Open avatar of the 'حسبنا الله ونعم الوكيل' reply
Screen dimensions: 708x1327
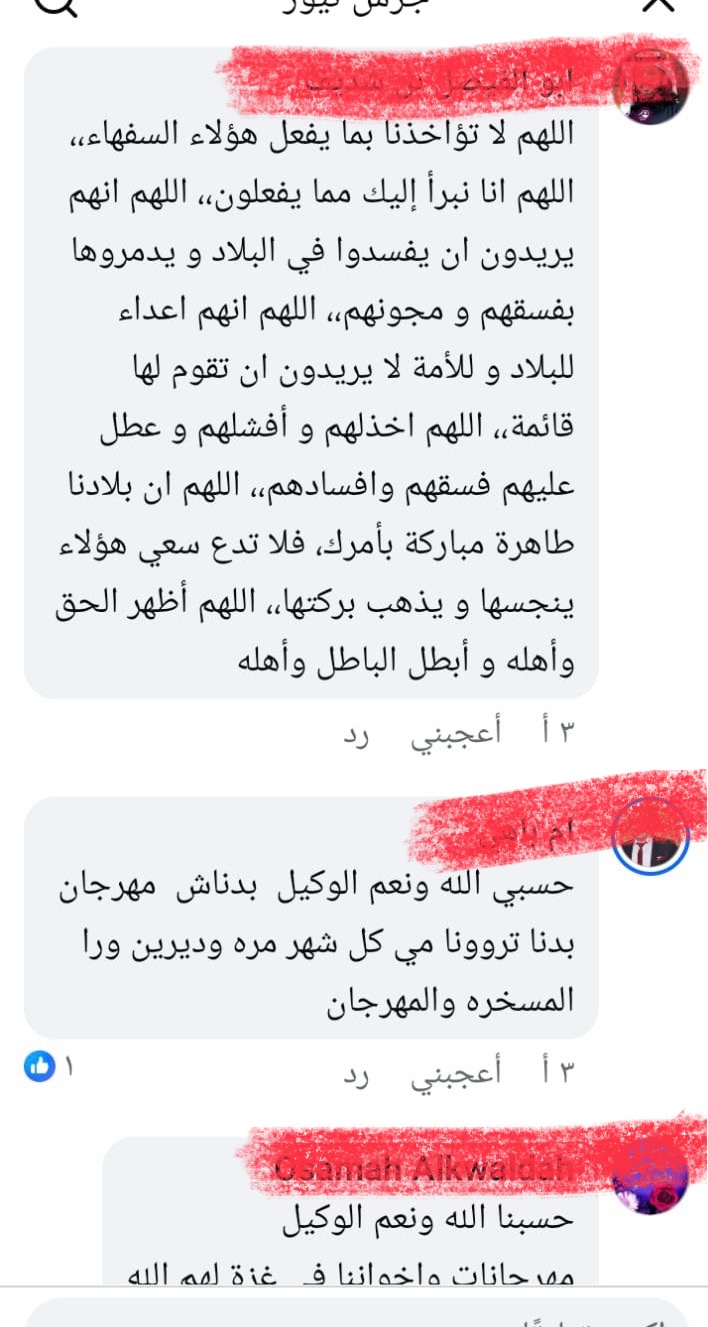pos(651,1177)
